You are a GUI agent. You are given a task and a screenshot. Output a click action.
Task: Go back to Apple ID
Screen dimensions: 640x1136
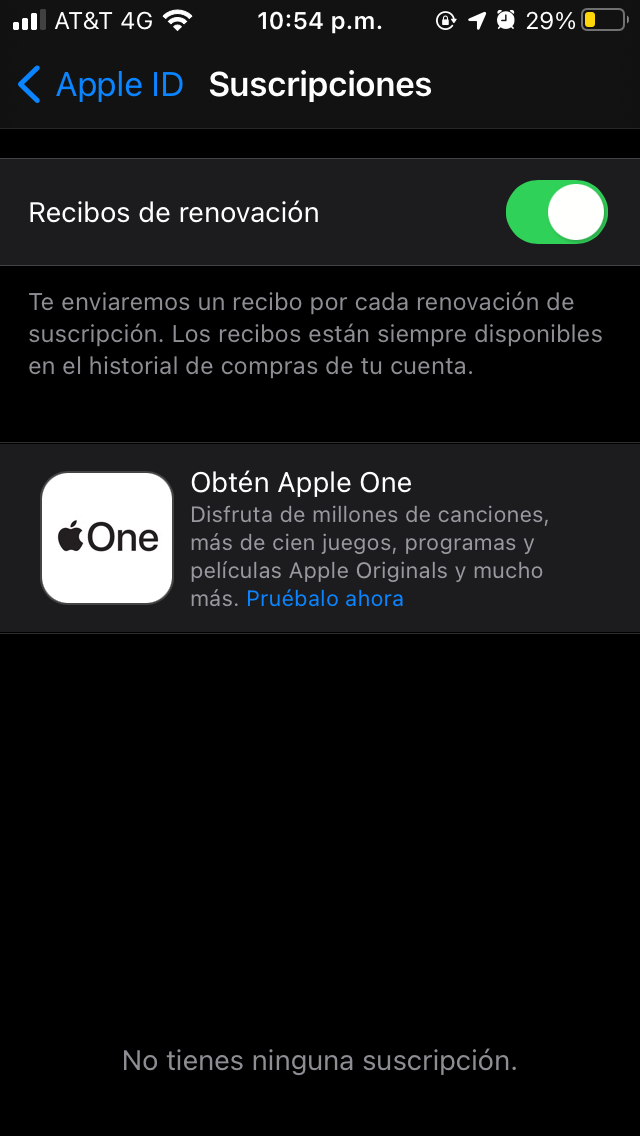(100, 85)
